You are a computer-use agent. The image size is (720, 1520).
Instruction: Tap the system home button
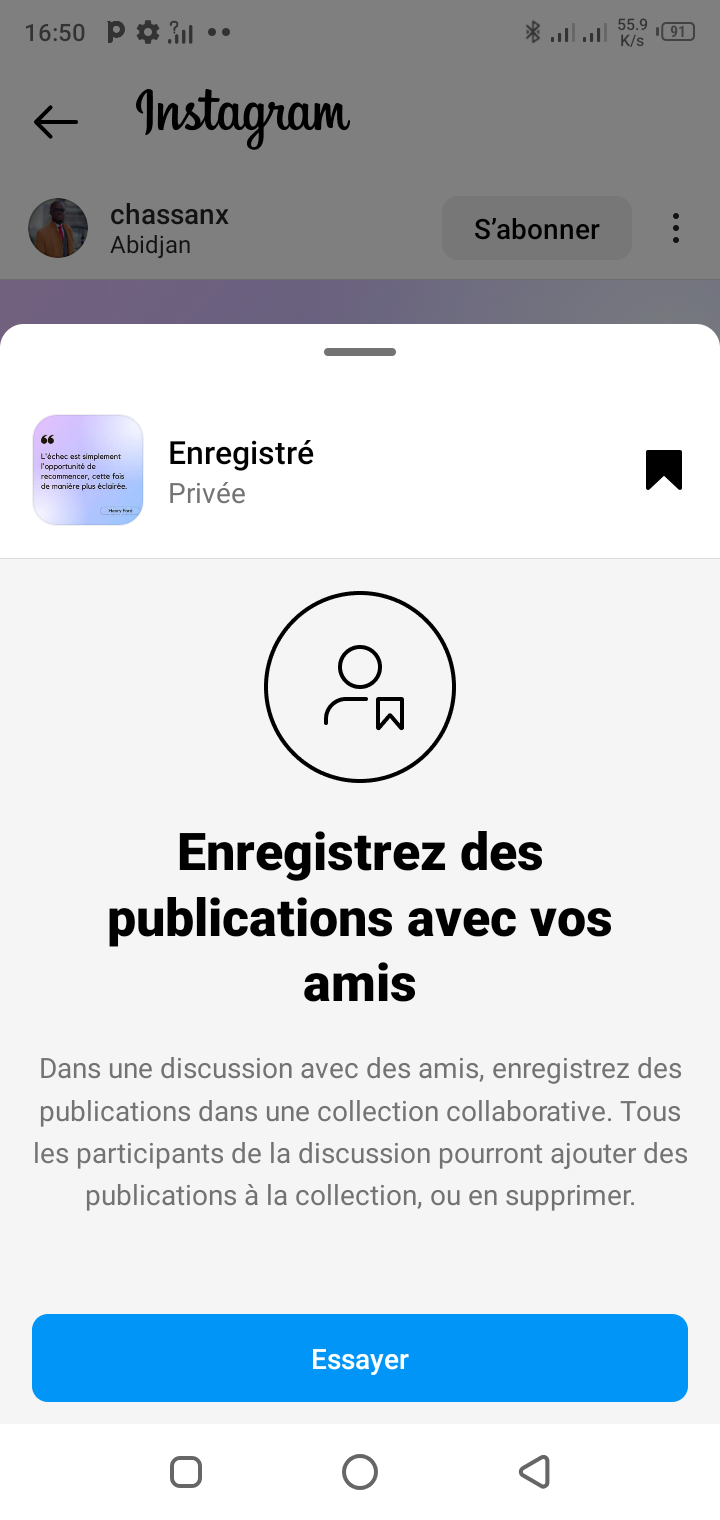360,1471
